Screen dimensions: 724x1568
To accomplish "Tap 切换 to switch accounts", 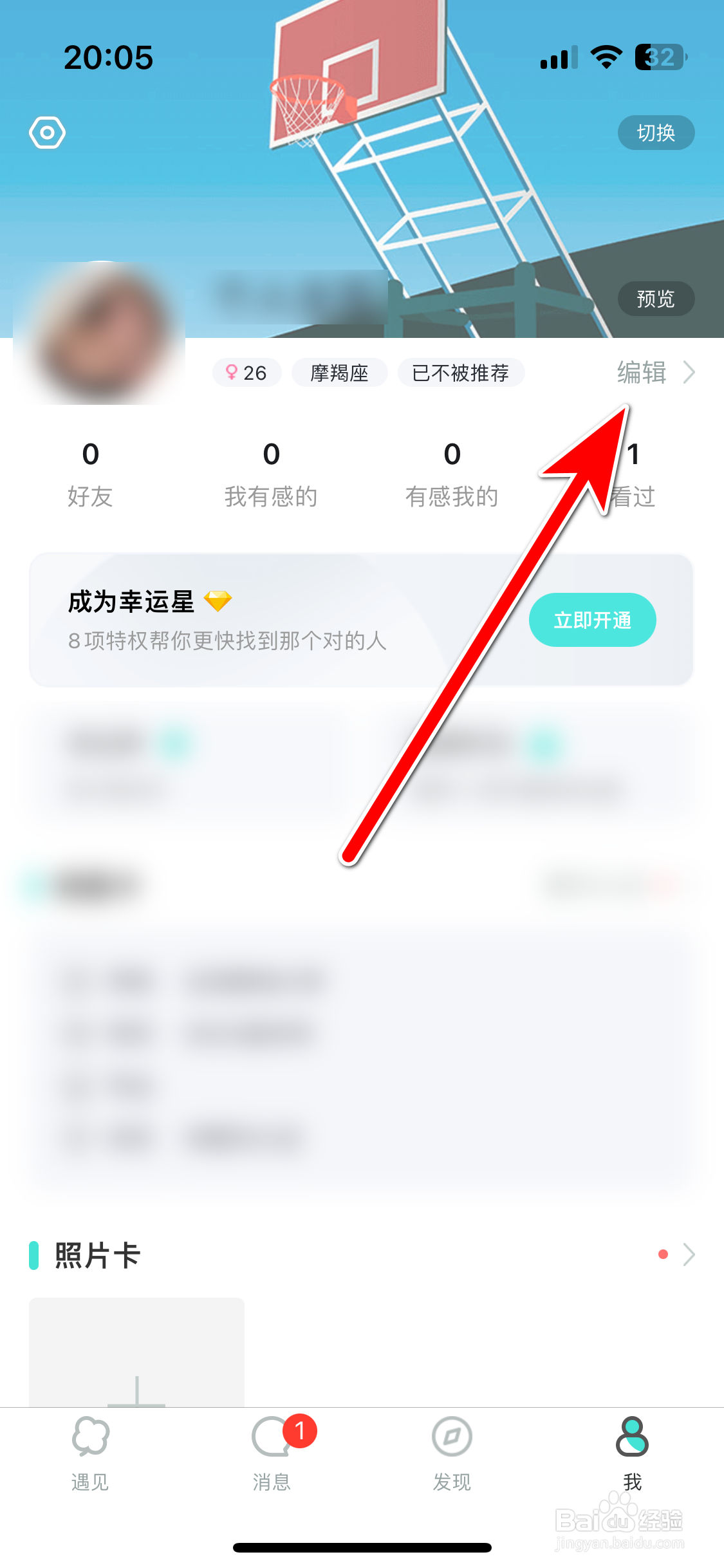I will point(656,133).
